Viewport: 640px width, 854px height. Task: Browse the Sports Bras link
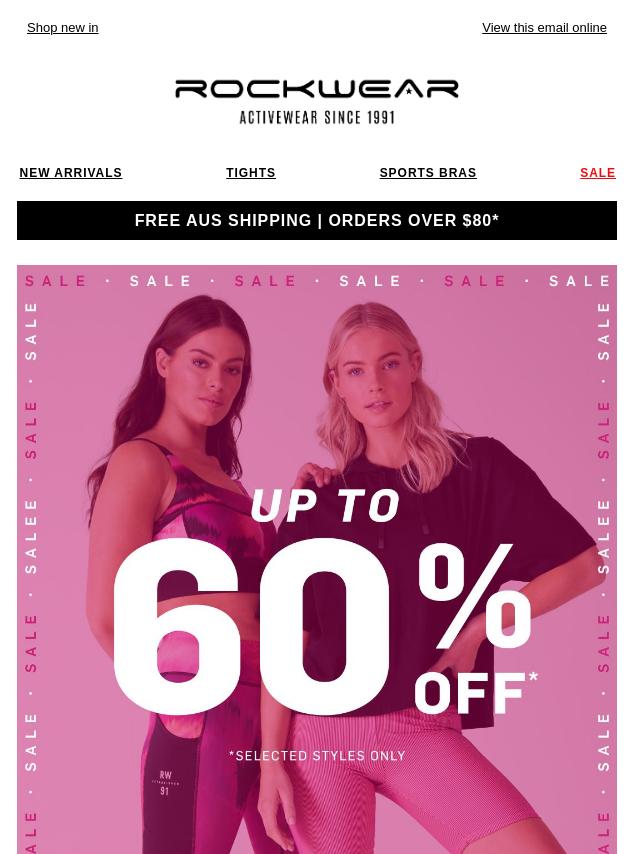tap(427, 173)
